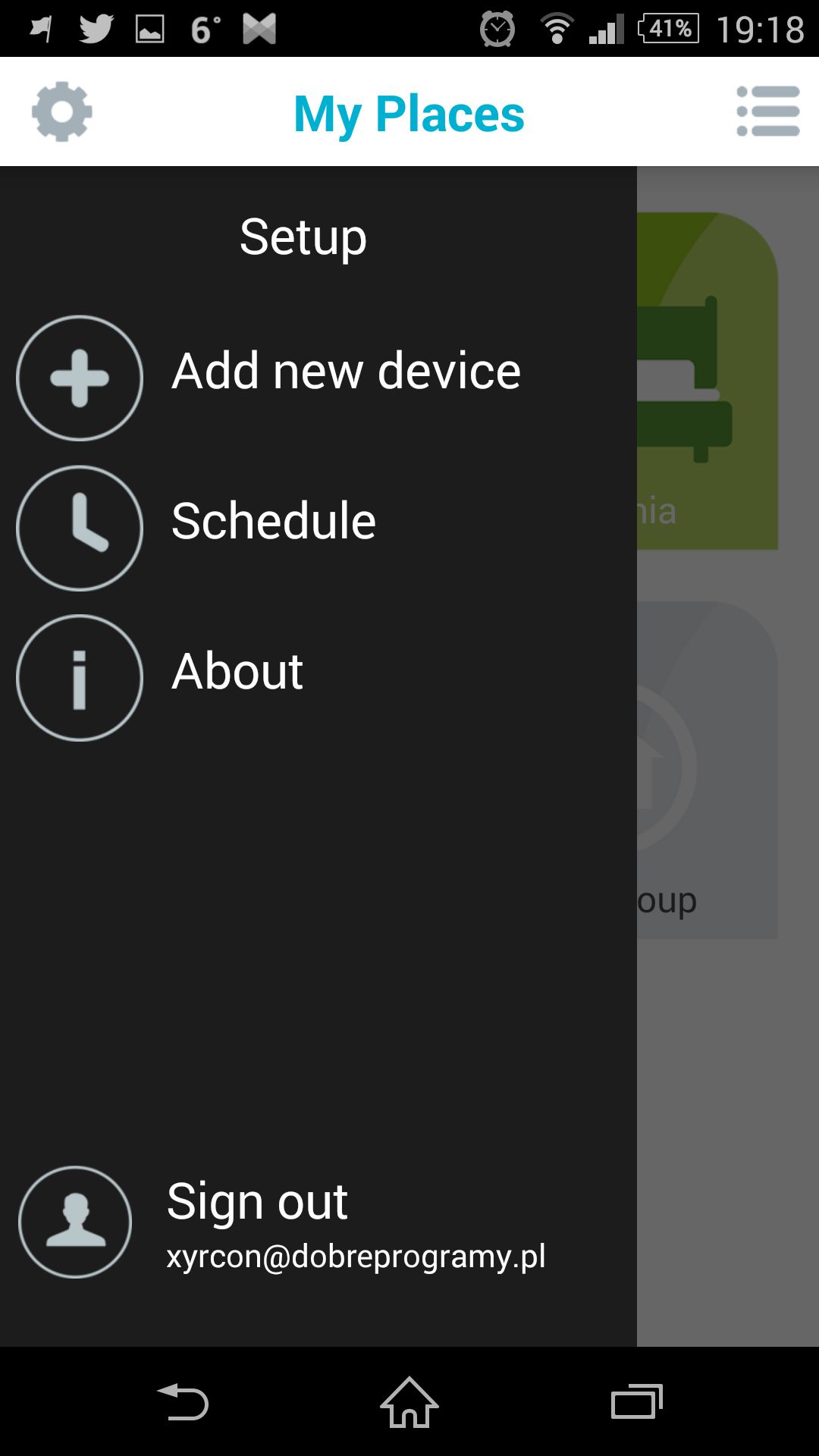Go back with the system back button
Viewport: 819px width, 1456px height.
tap(183, 1401)
